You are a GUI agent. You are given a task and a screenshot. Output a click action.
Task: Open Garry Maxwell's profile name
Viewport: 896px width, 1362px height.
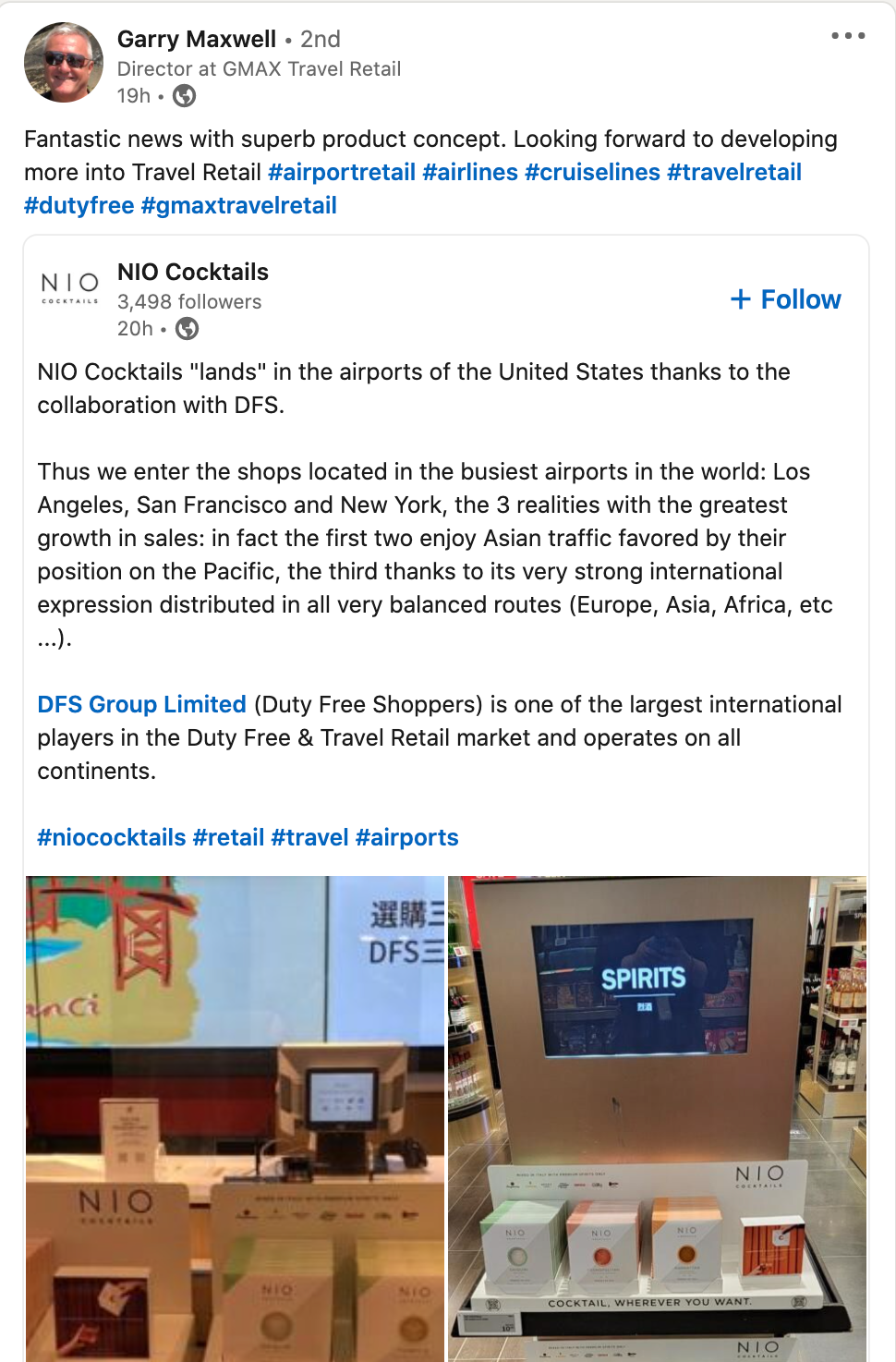pyautogui.click(x=196, y=39)
